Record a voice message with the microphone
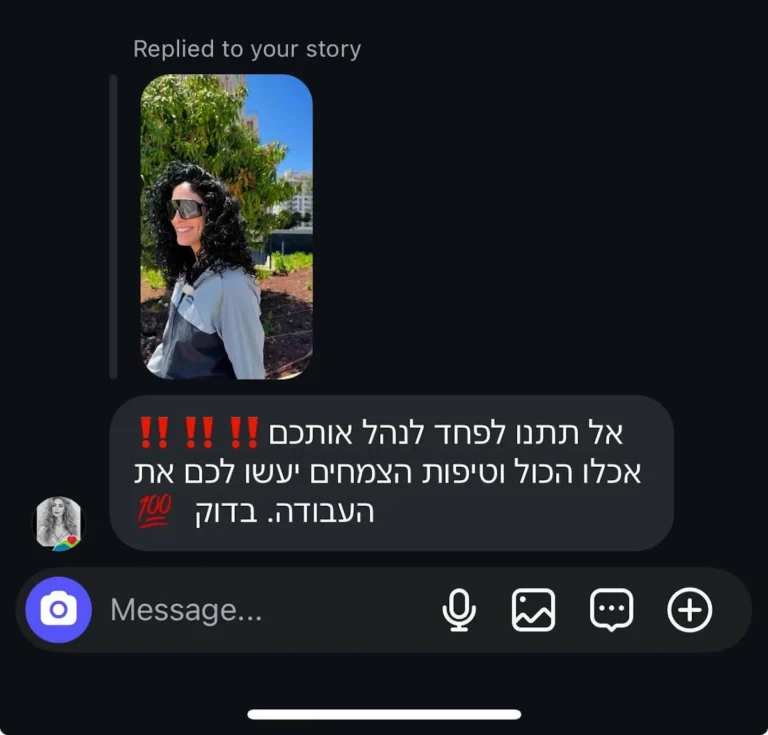 tap(459, 610)
